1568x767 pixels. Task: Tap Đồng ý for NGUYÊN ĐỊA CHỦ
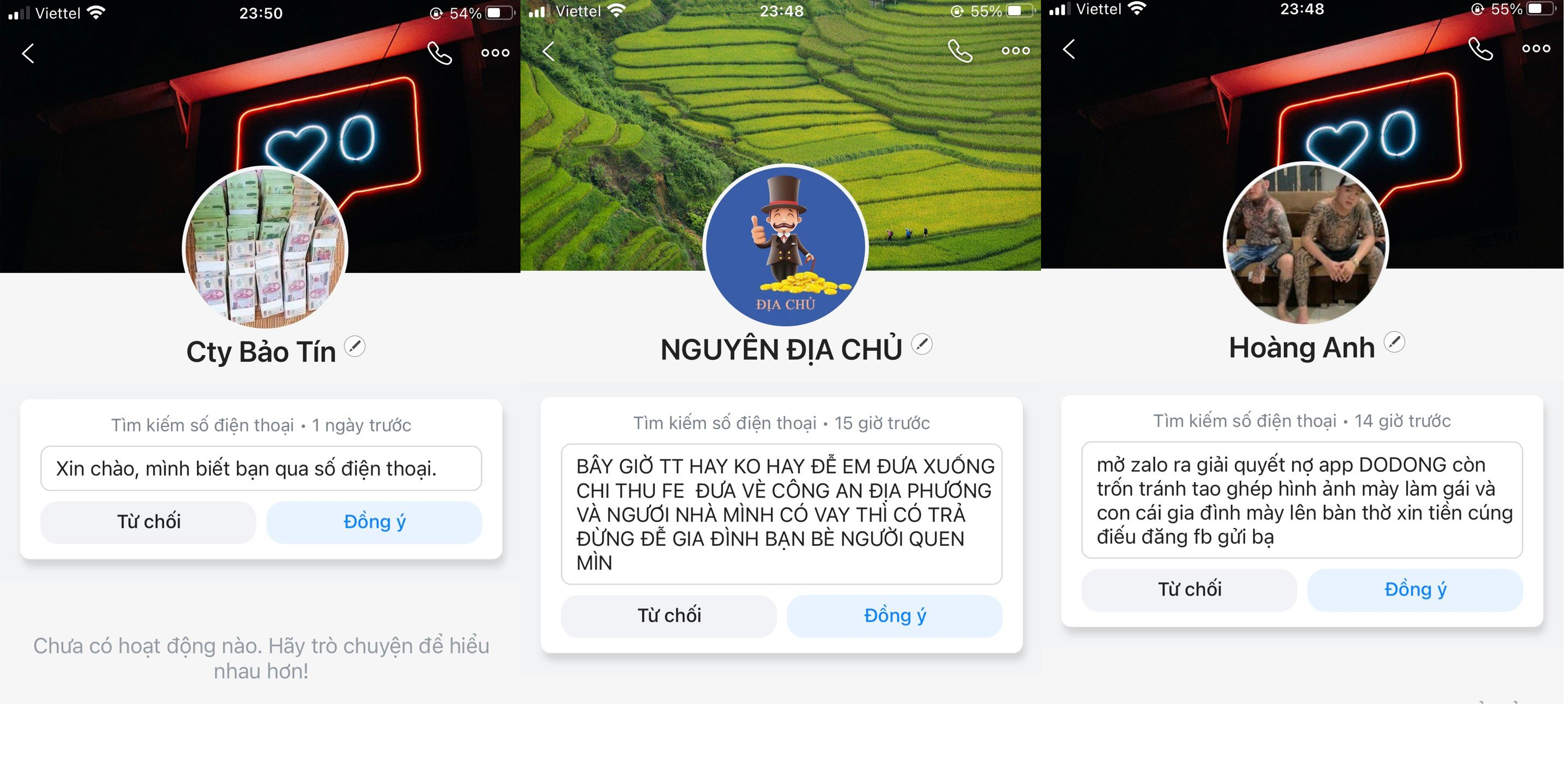(x=894, y=616)
